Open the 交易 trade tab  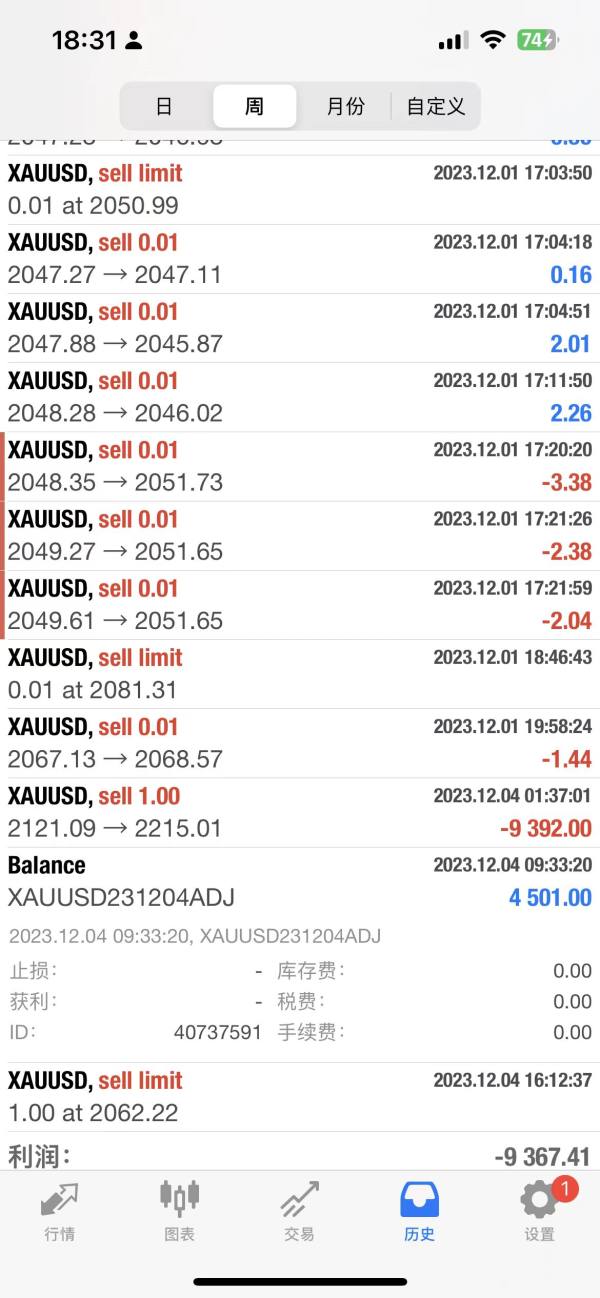[299, 1210]
